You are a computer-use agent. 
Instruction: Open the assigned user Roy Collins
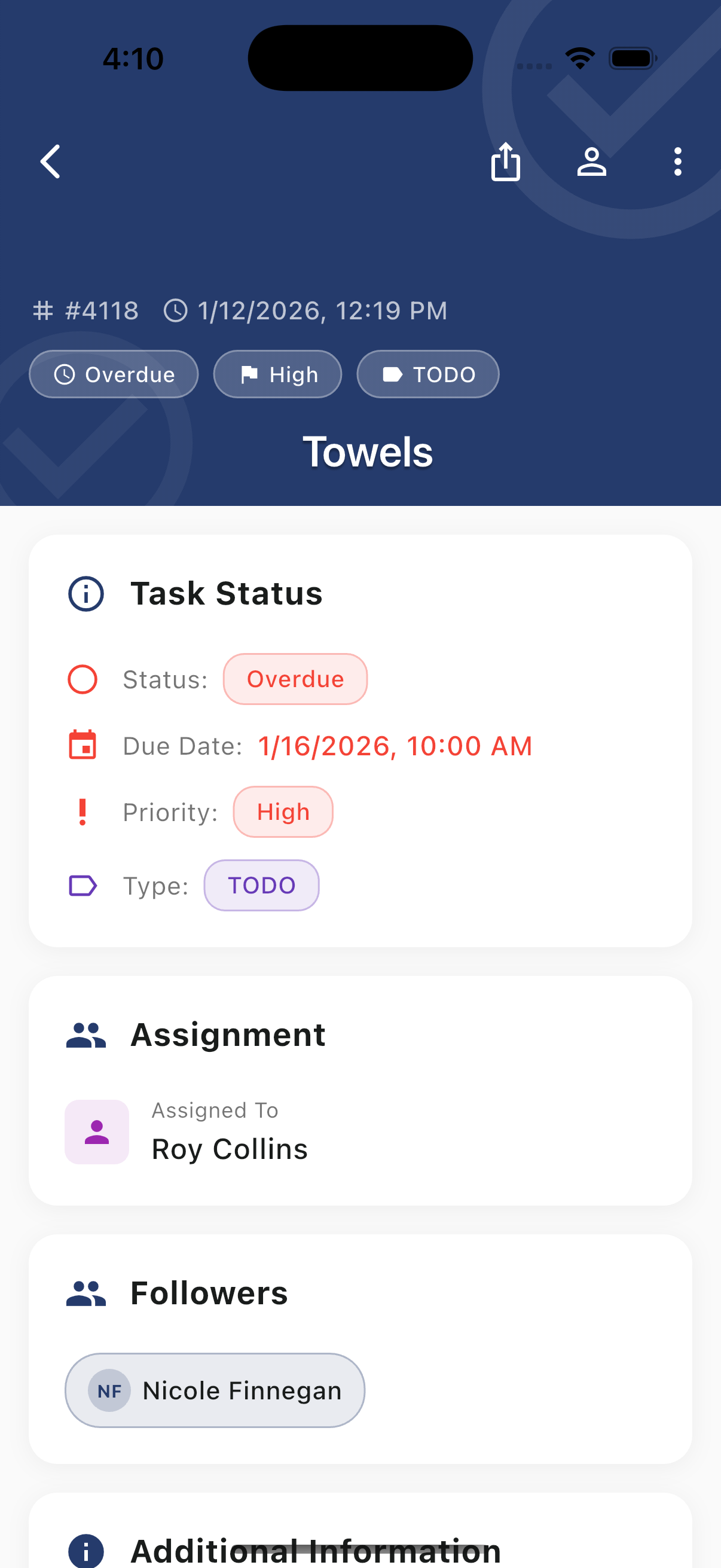tap(229, 1148)
